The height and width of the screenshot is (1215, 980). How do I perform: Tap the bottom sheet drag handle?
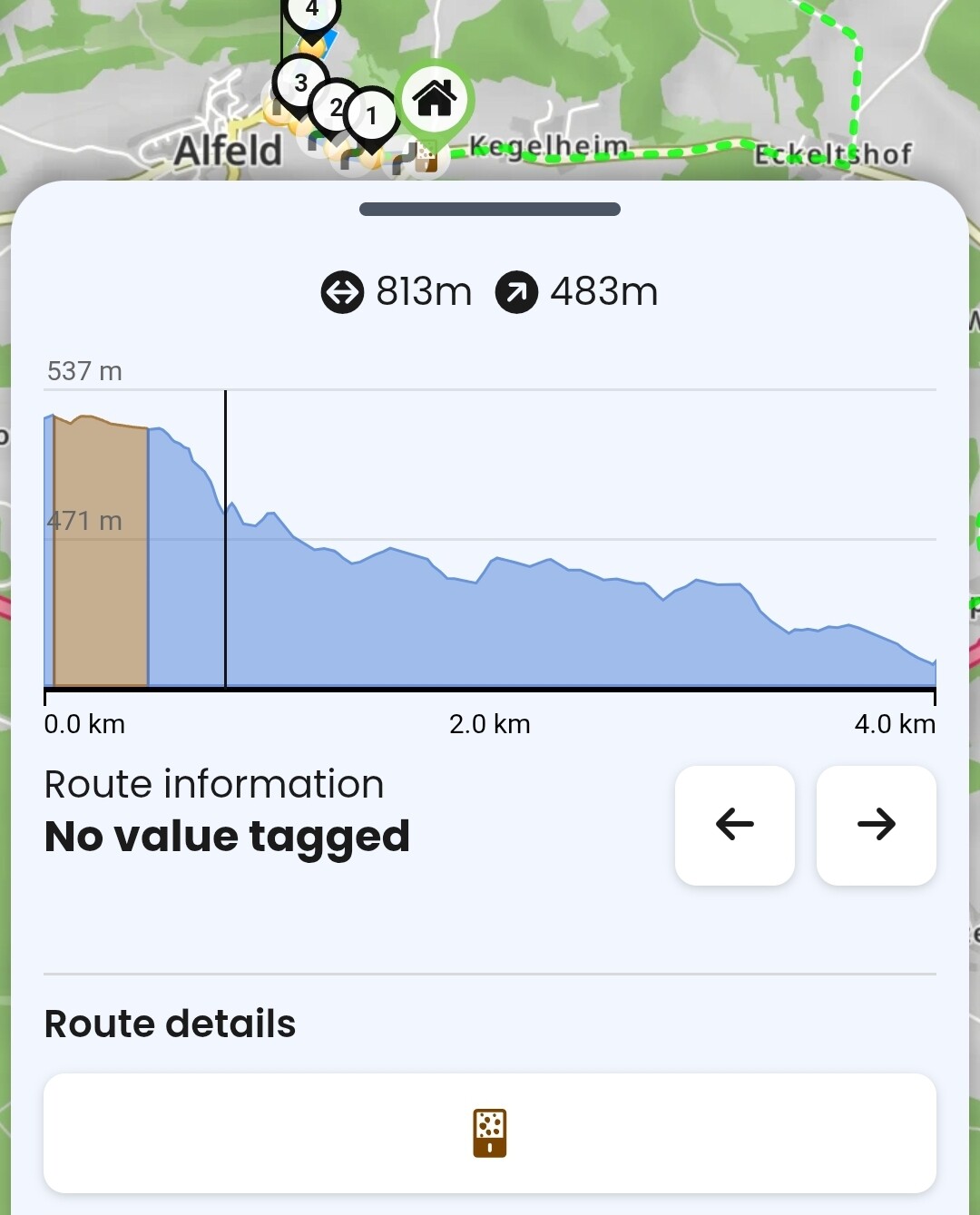point(489,209)
